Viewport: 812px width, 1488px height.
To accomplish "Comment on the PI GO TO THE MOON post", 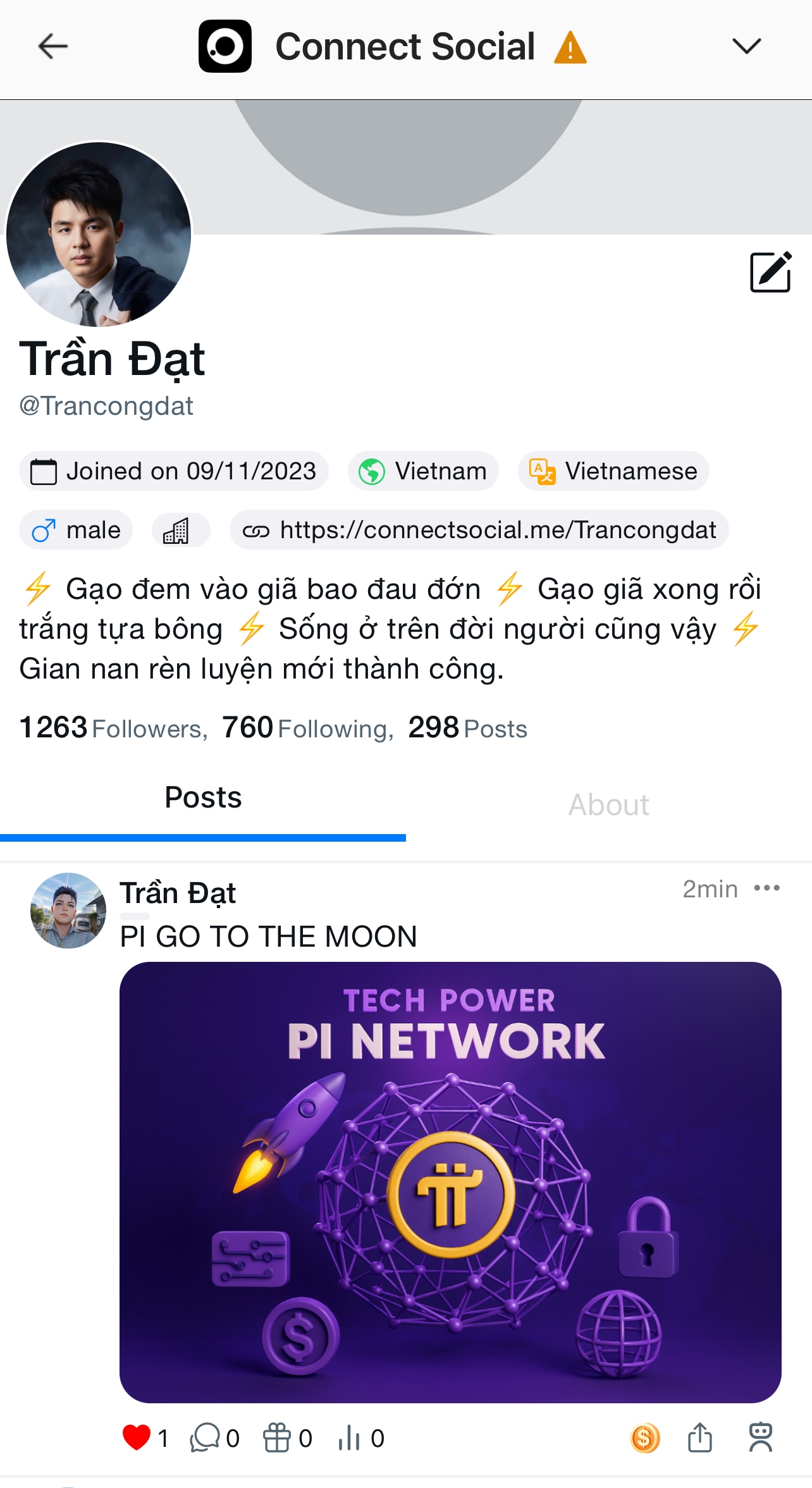I will (205, 1437).
